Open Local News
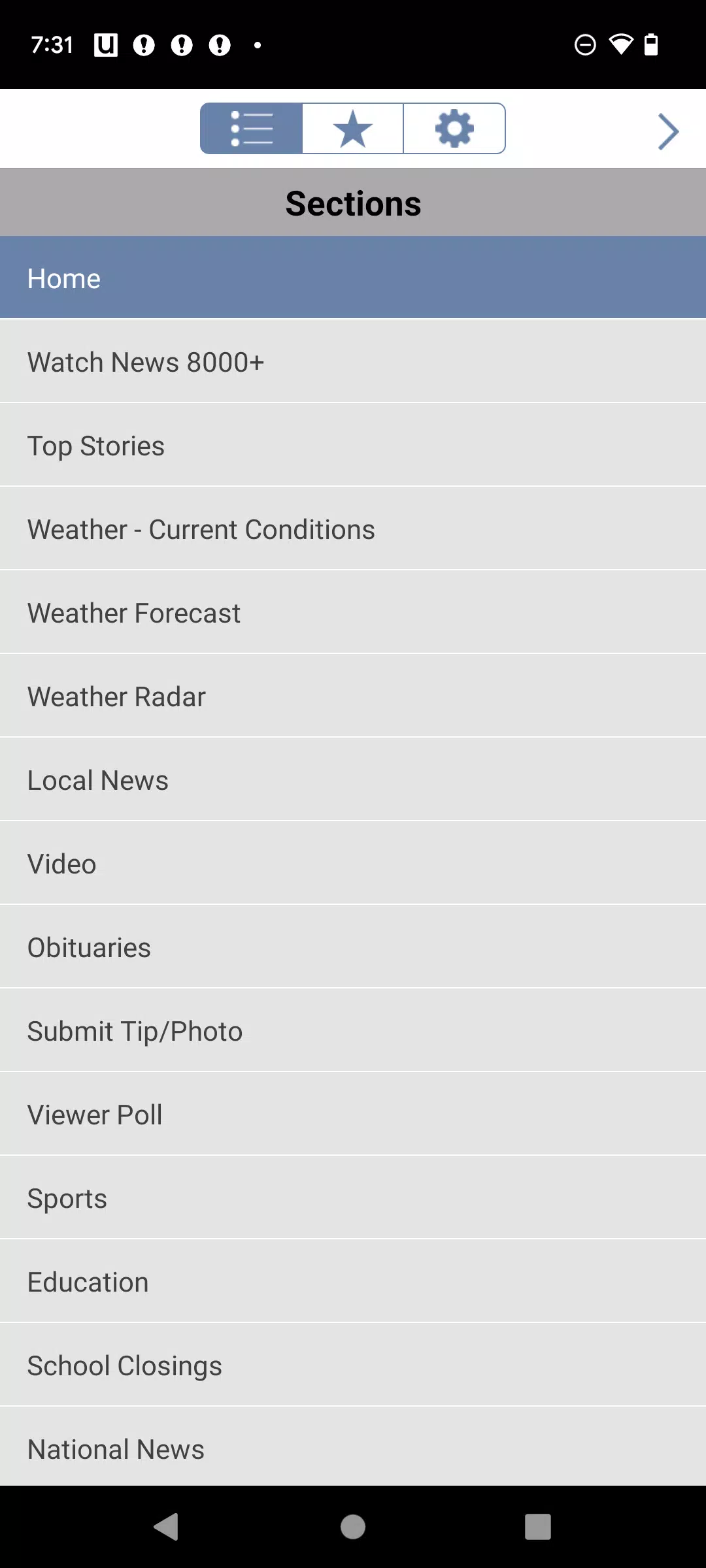706x1568 pixels. click(x=353, y=779)
